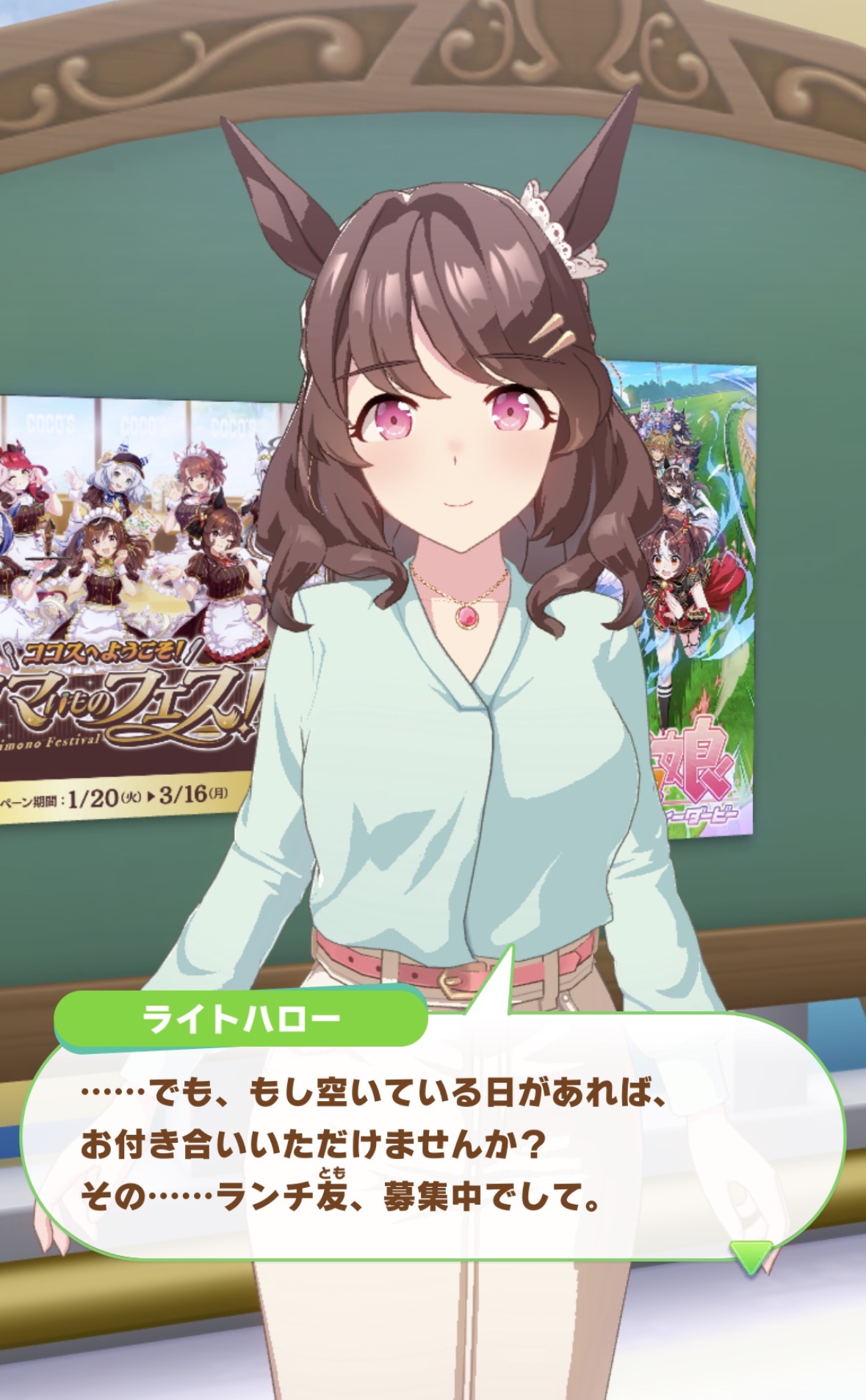Tap ライトハロー's dialogue box to continue
866x1400 pixels.
433,1146
